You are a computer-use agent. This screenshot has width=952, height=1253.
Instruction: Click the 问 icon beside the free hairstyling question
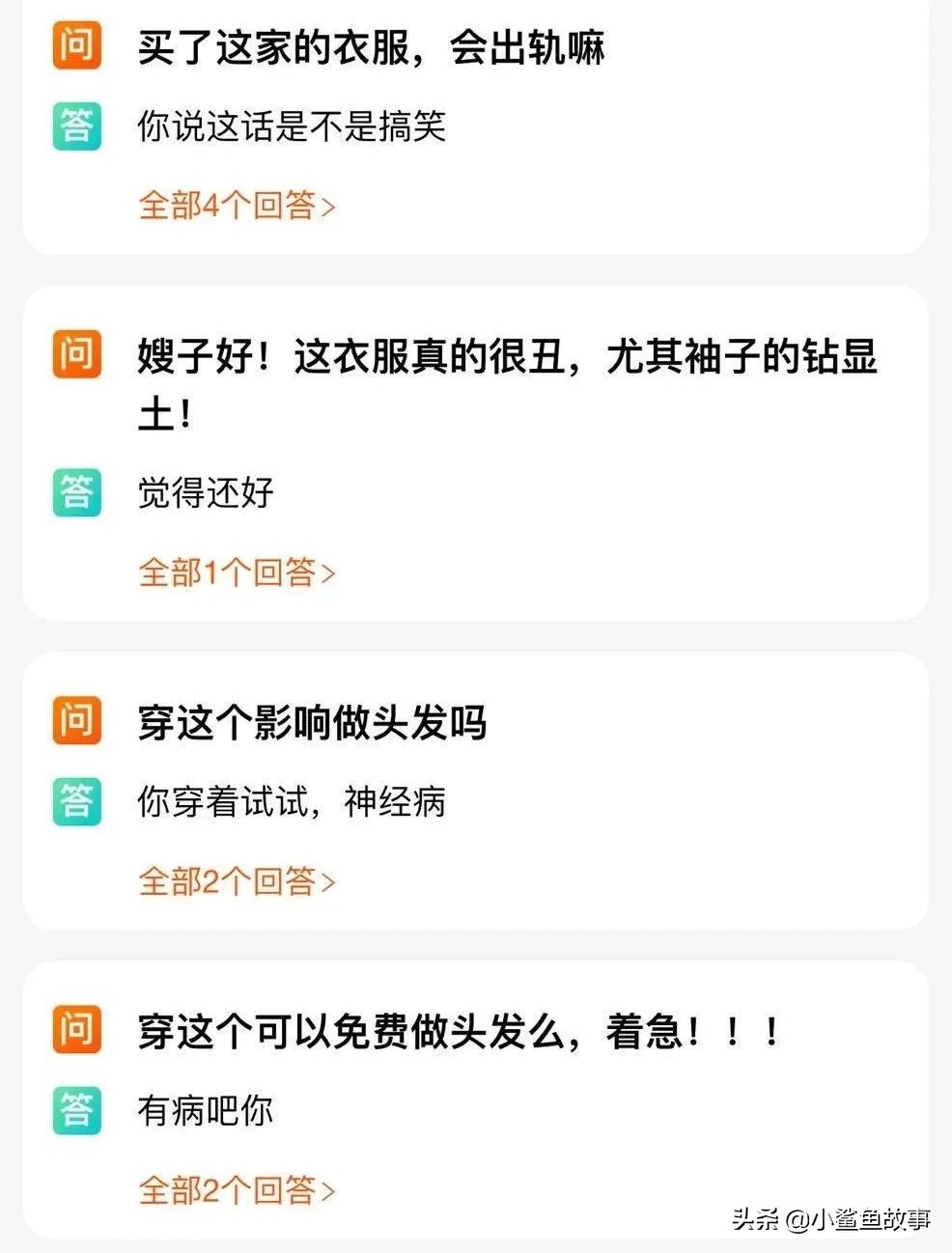[76, 1030]
